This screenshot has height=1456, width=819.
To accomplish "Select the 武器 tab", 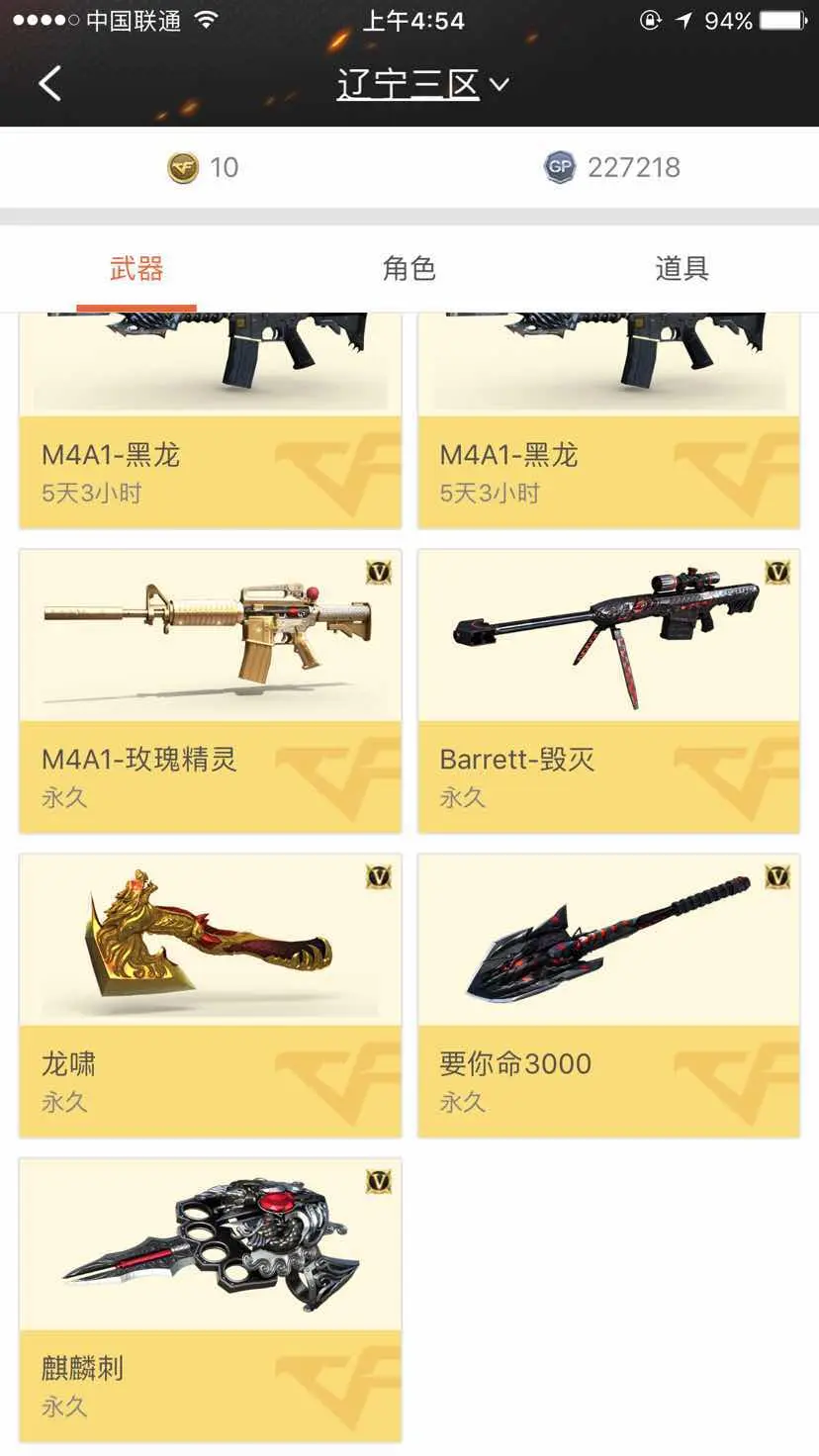I will tap(136, 268).
